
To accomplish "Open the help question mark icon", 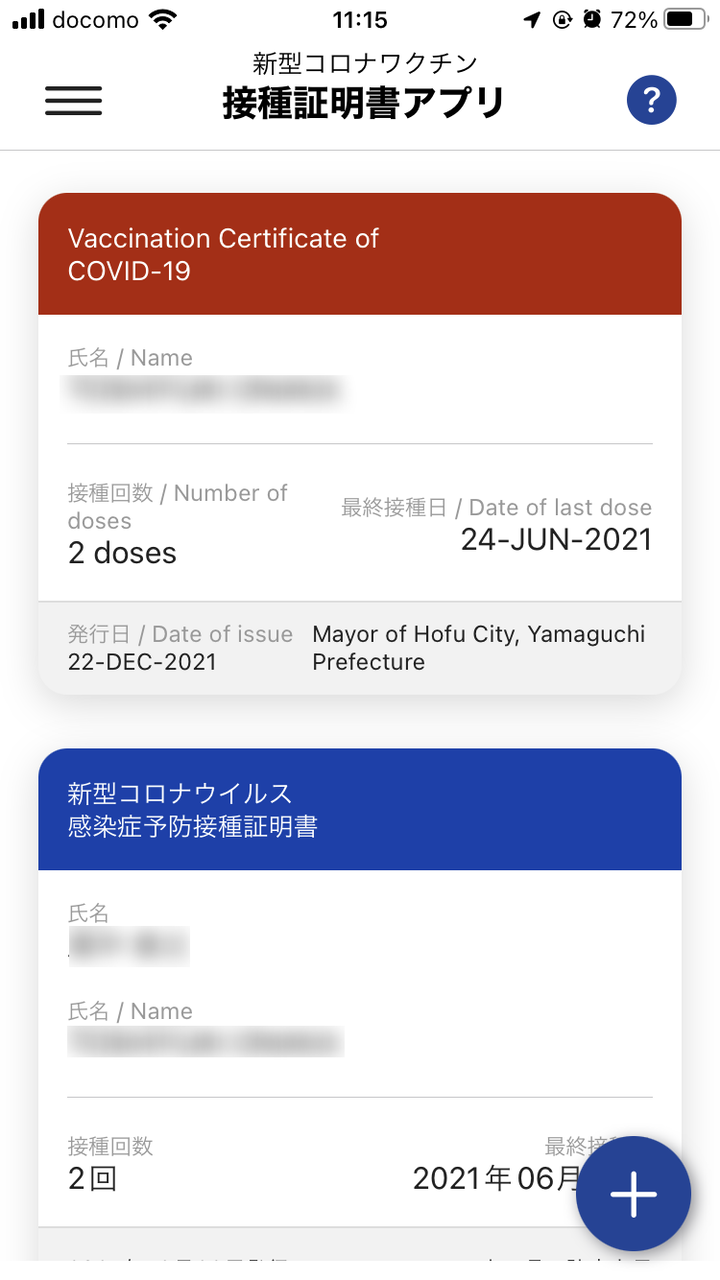I will pos(651,100).
